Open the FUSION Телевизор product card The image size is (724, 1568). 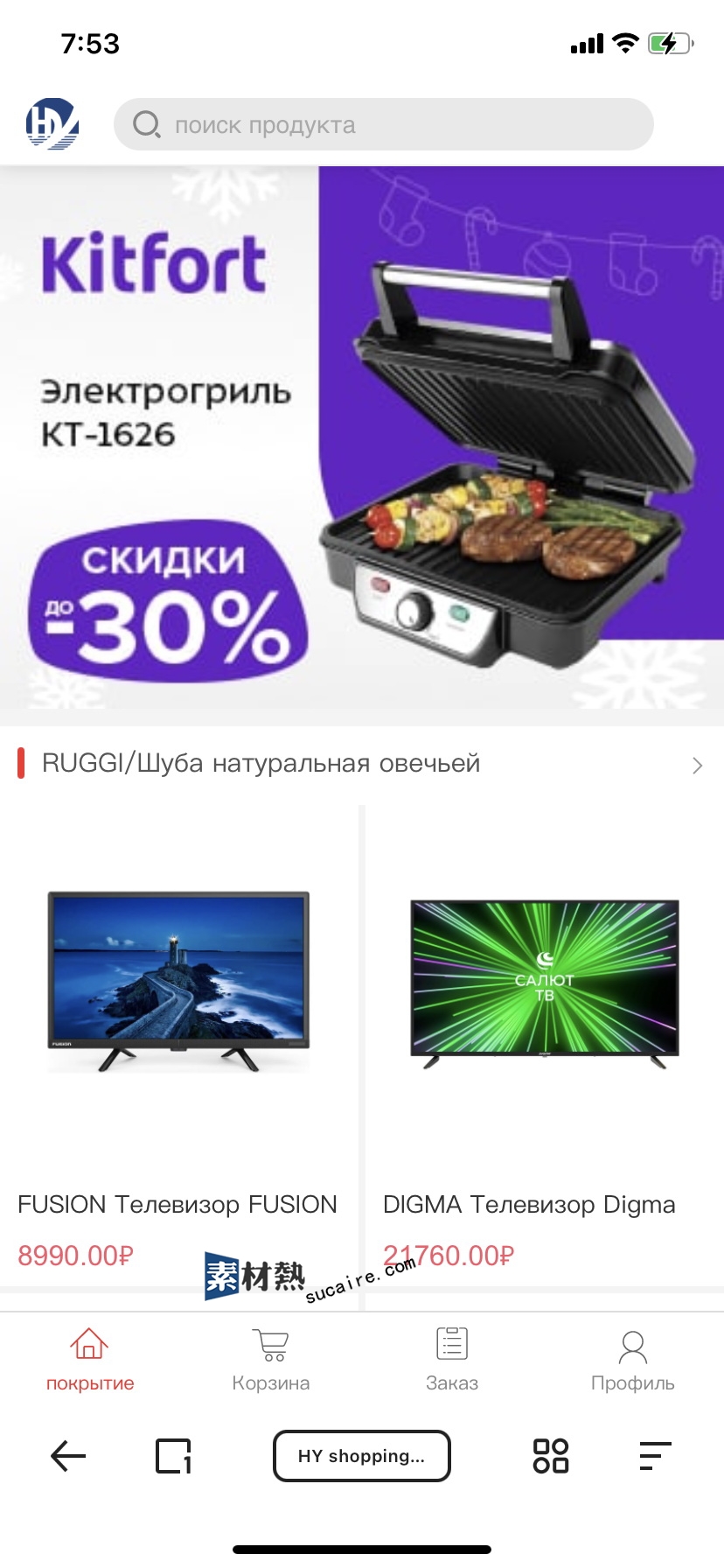tap(178, 1050)
